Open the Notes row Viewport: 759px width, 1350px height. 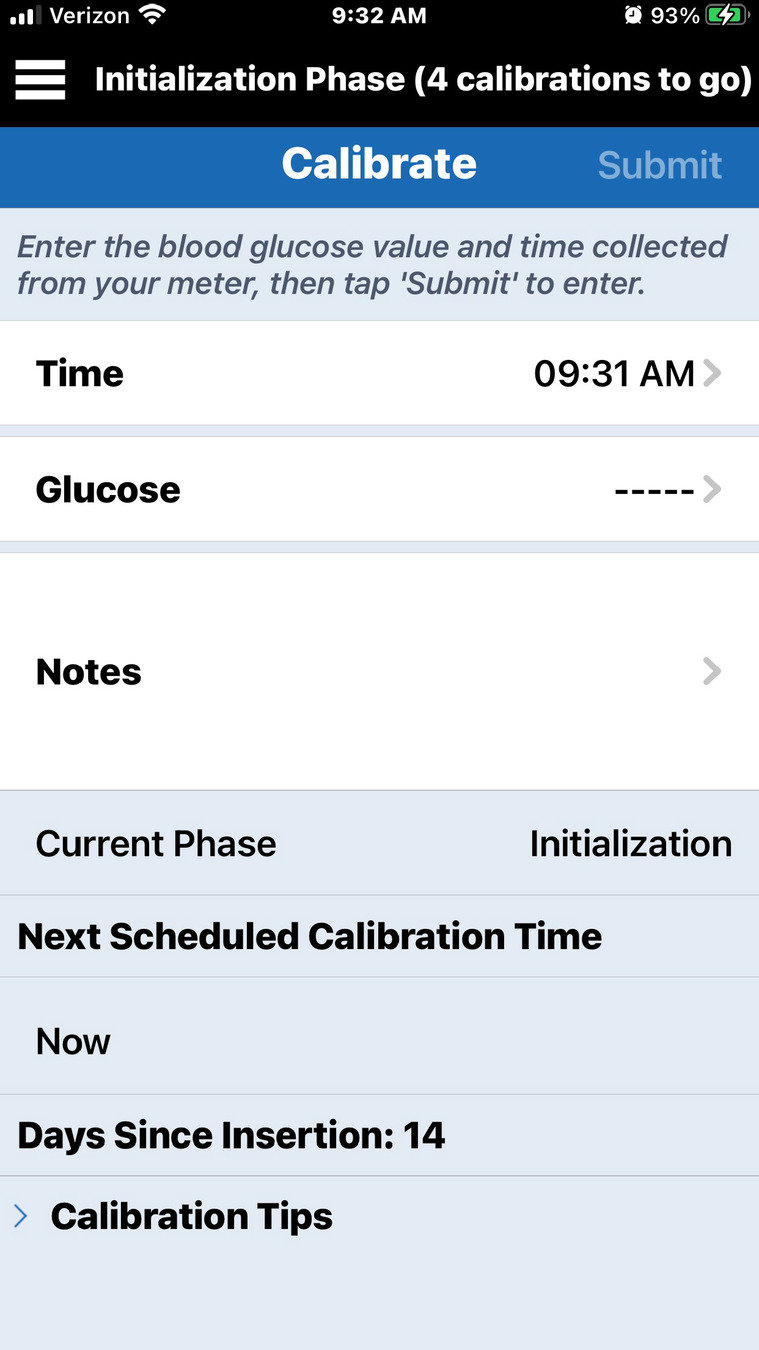click(379, 671)
